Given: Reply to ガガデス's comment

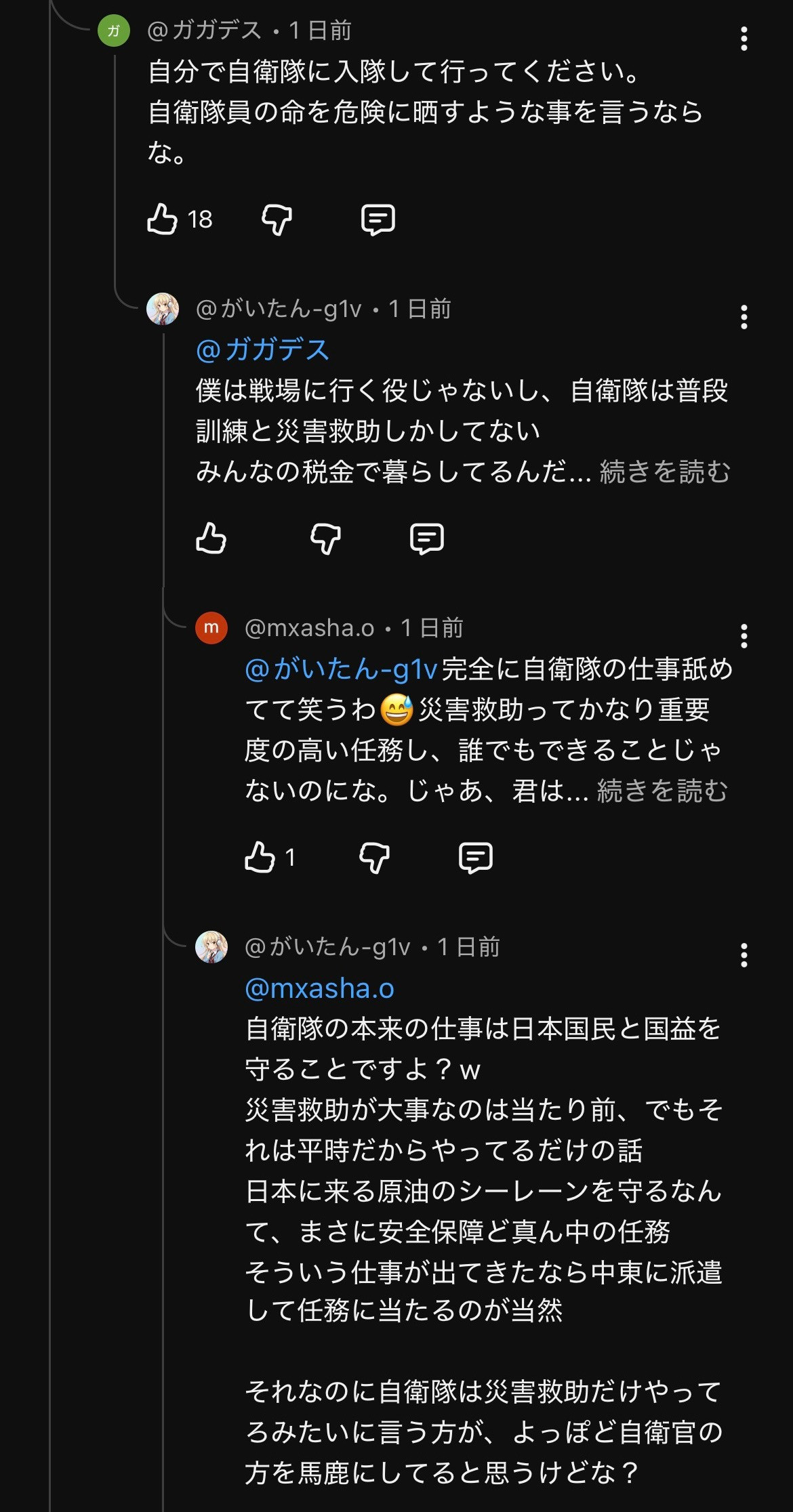Looking at the screenshot, I should (x=378, y=219).
